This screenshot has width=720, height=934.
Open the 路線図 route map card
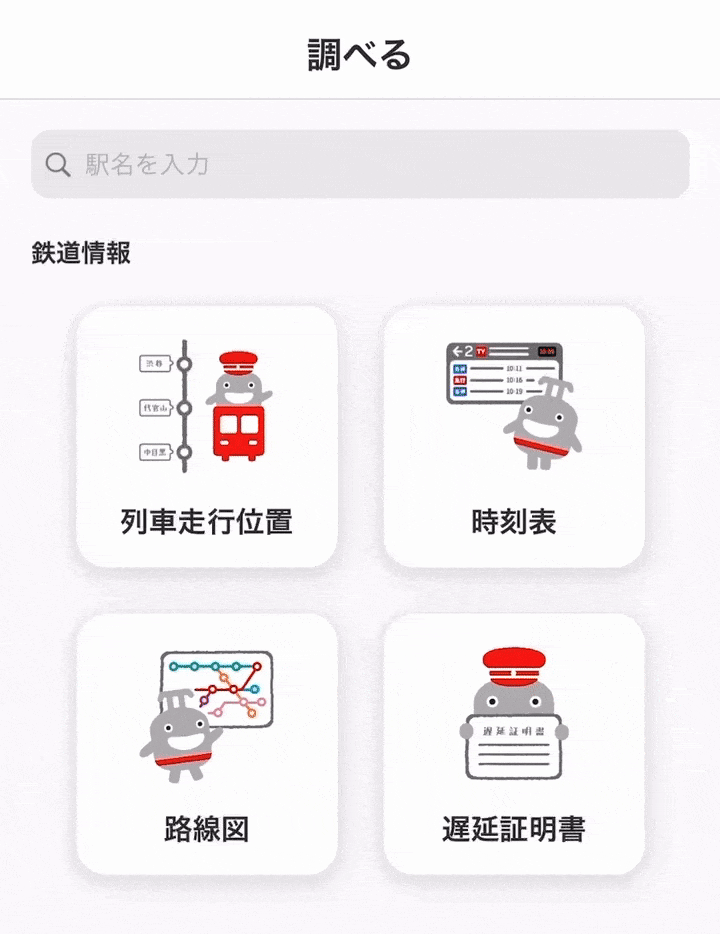(x=207, y=744)
